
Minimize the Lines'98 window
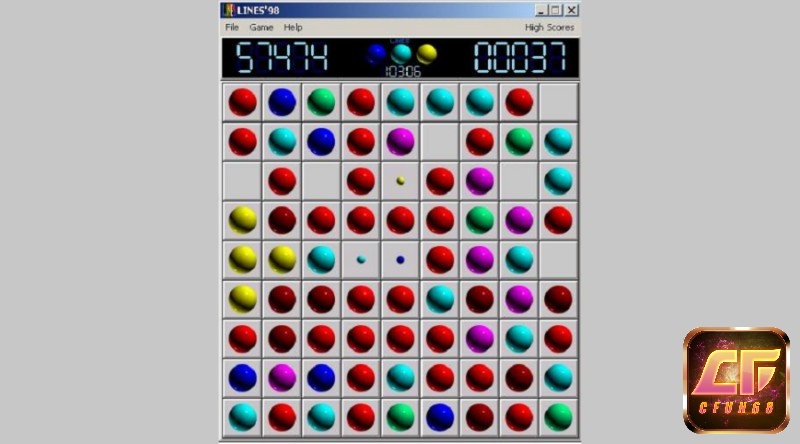[x=541, y=9]
